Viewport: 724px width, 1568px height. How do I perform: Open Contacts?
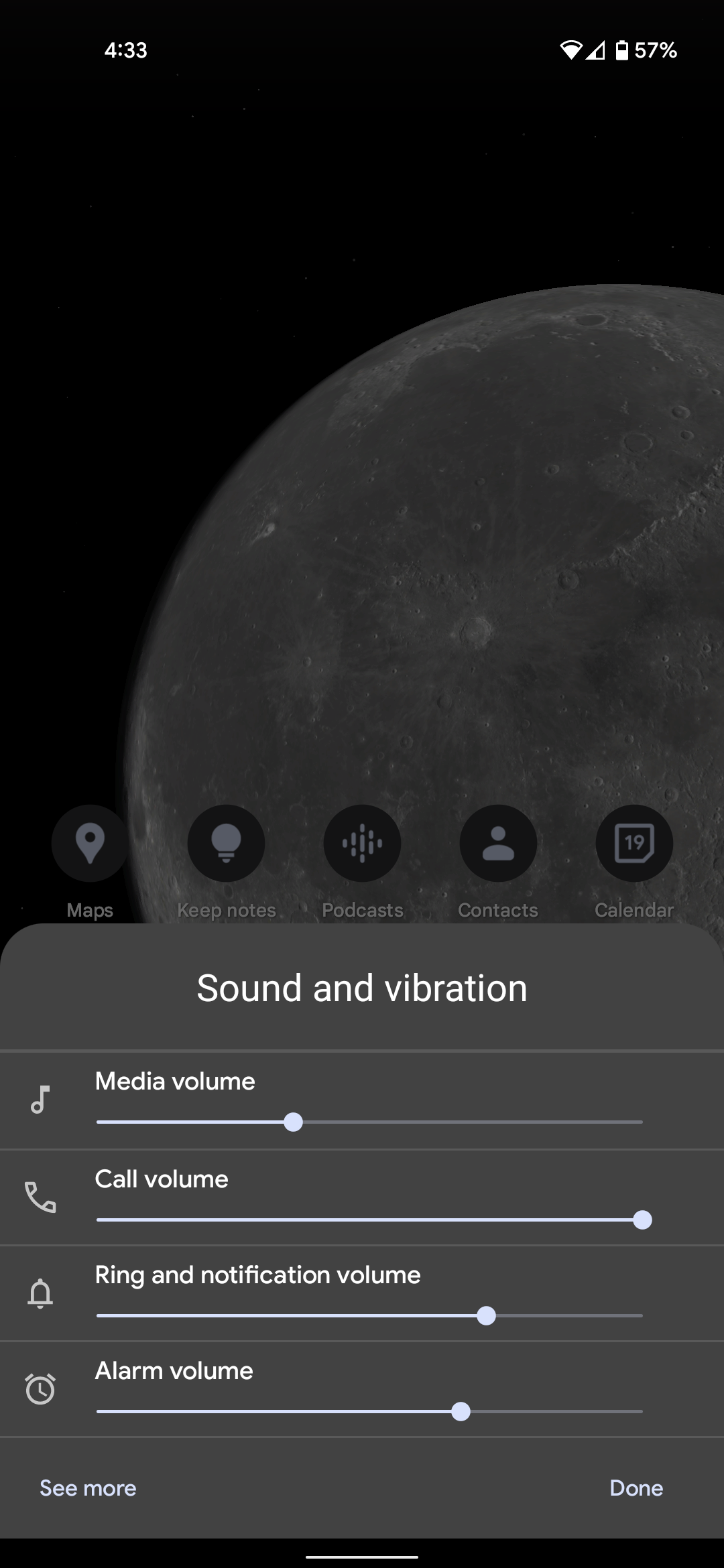coord(498,843)
